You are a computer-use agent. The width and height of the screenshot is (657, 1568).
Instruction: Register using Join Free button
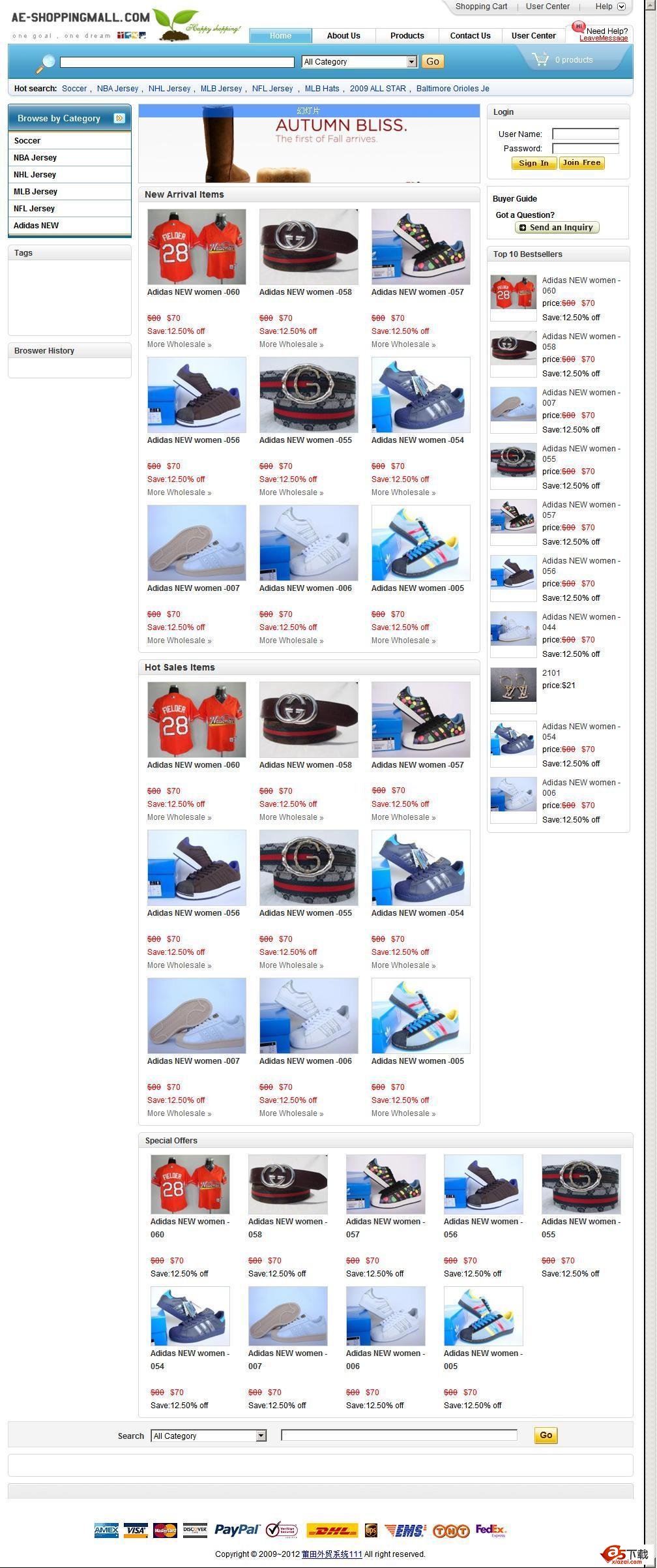pyautogui.click(x=581, y=163)
